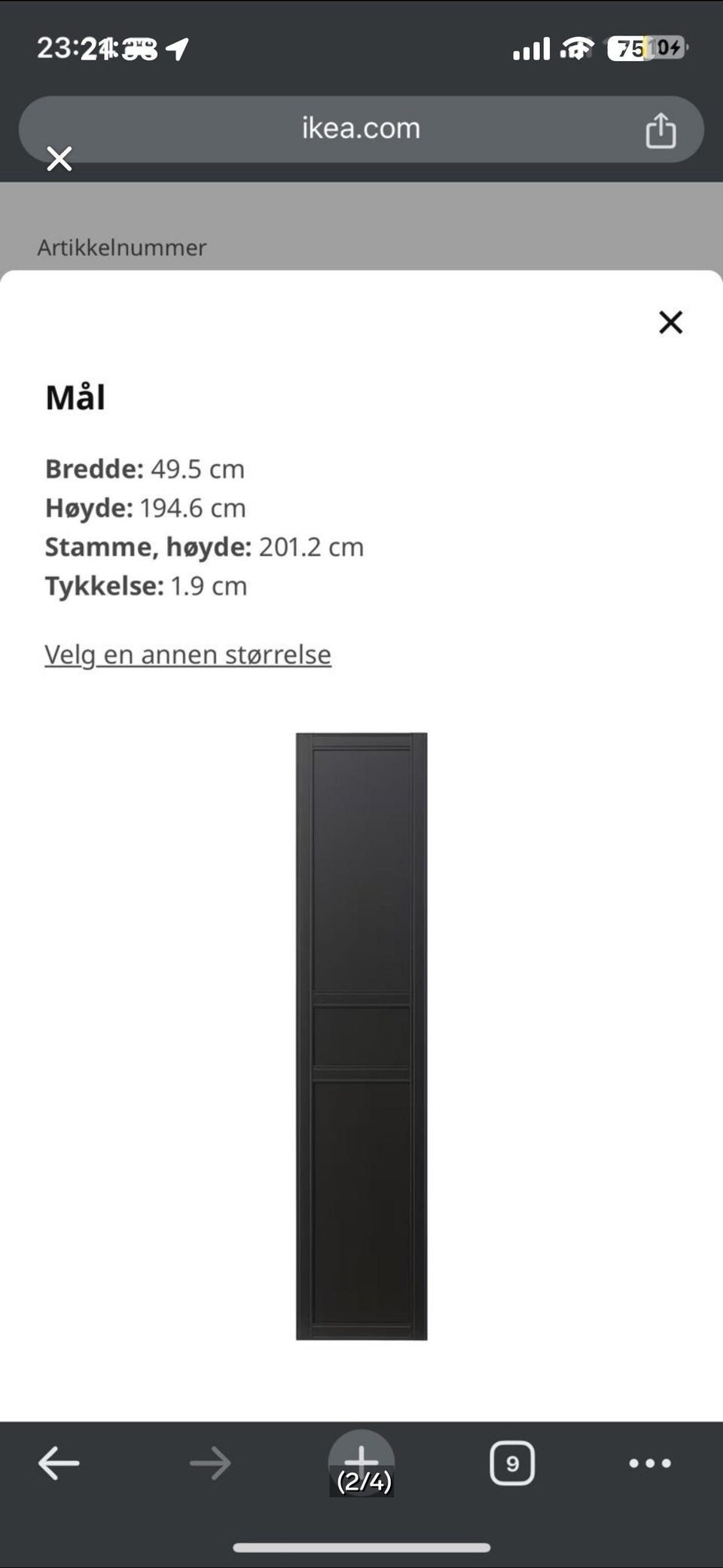
Task: Tap the ikea.com address bar
Action: pos(360,128)
